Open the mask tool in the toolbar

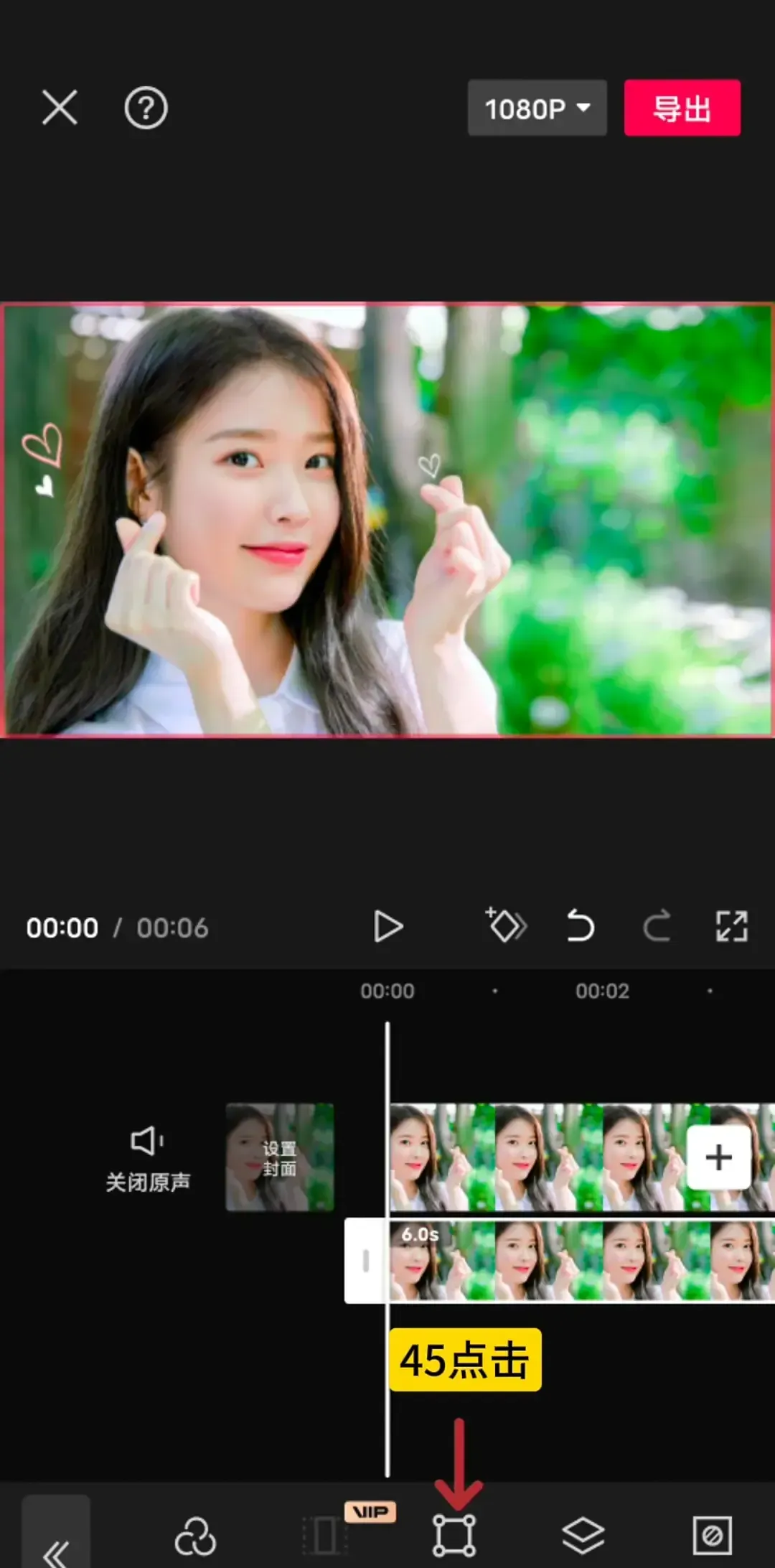[x=712, y=1536]
